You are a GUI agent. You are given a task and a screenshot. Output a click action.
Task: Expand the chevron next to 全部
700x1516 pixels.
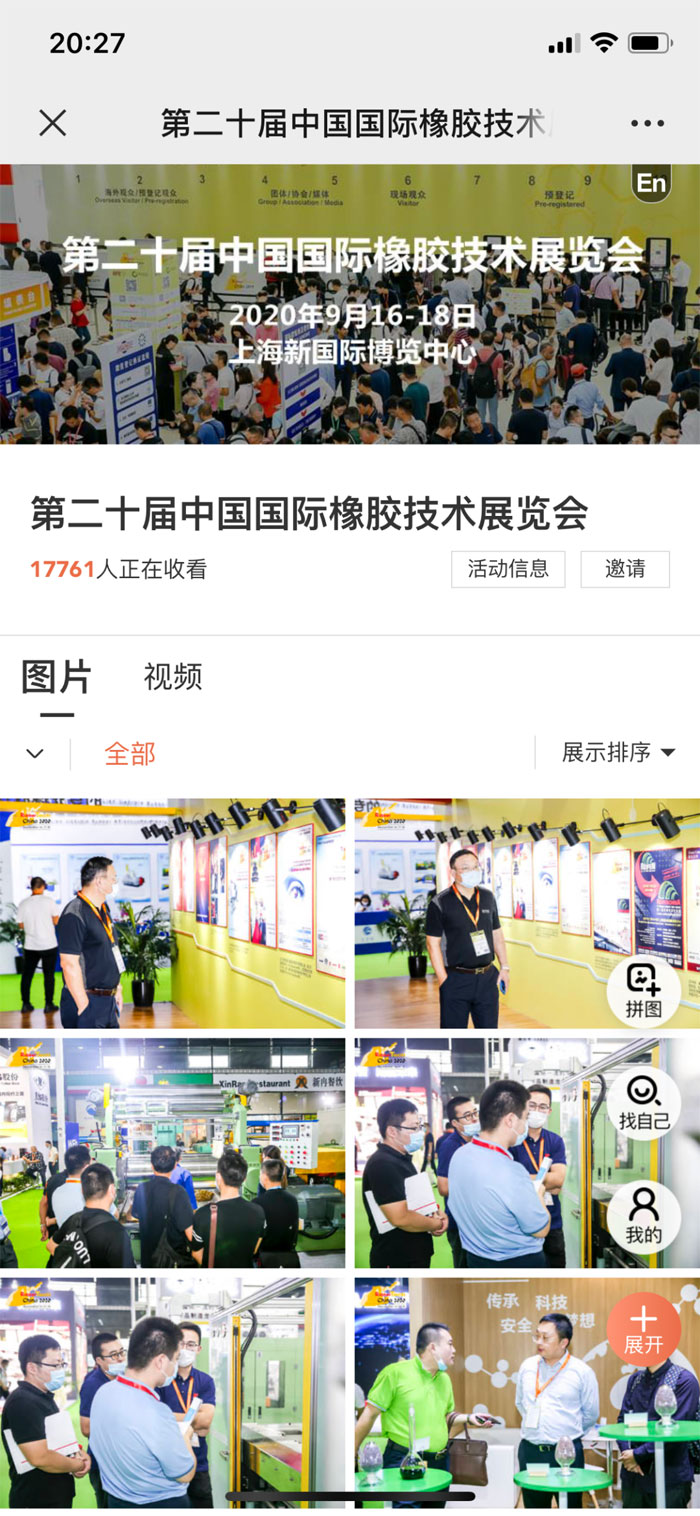point(35,753)
